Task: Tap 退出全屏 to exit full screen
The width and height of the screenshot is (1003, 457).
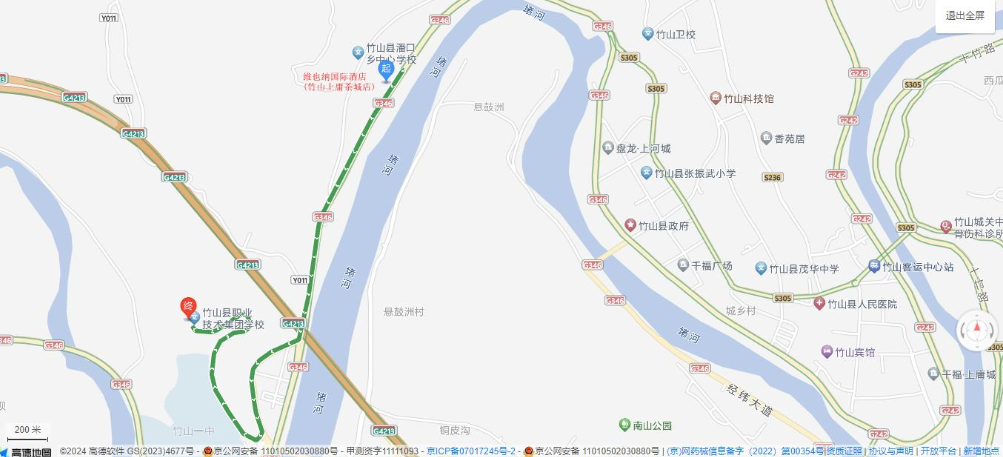Action: point(965,15)
